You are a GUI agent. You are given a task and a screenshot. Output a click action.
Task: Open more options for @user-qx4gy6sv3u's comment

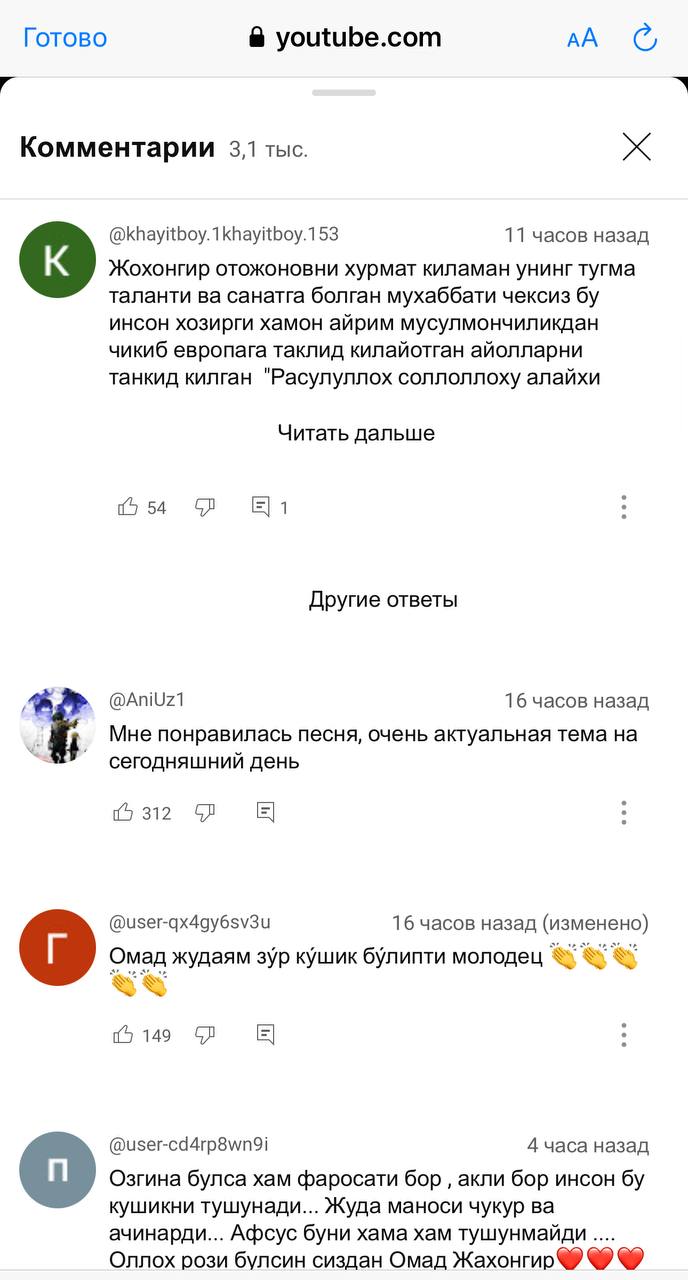point(623,1034)
